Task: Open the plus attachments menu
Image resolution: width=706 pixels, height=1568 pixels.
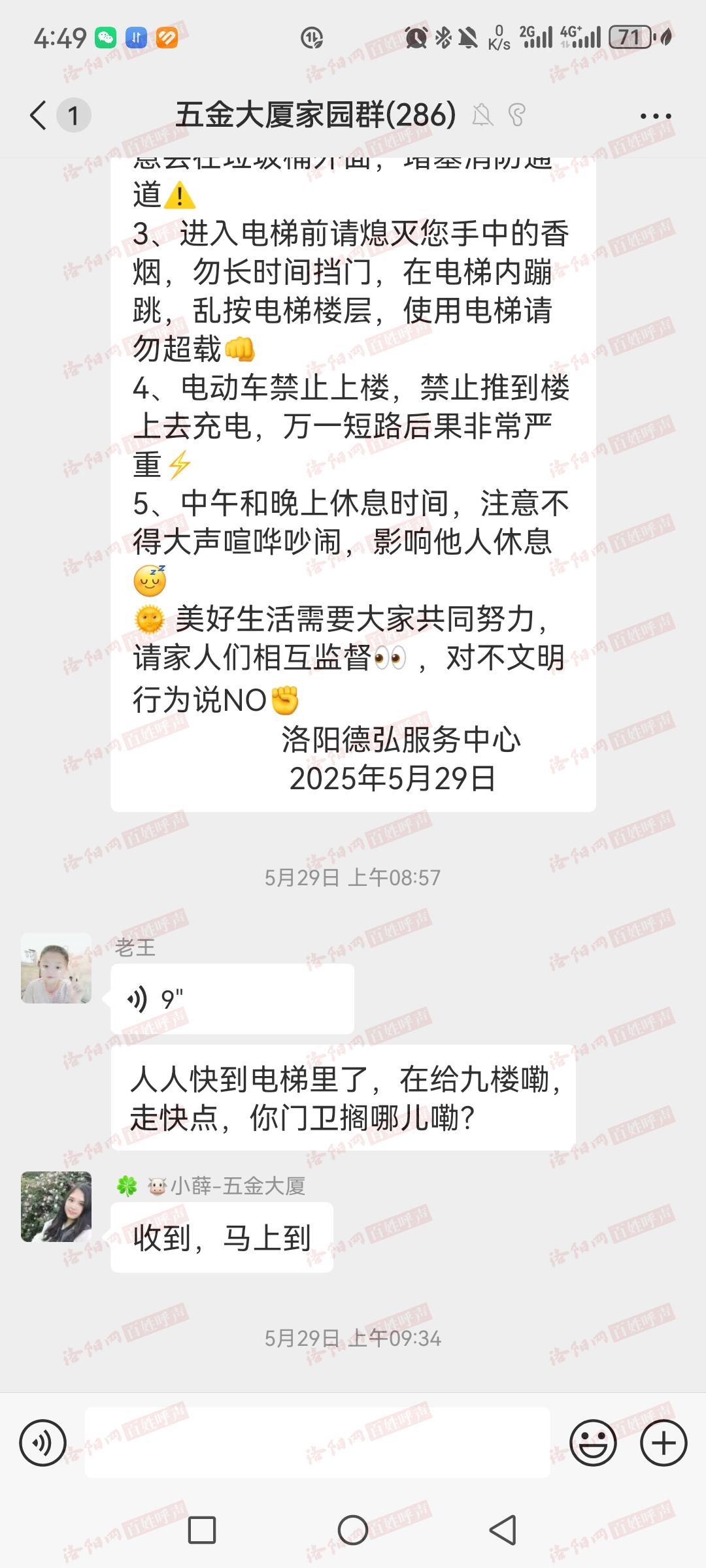Action: pos(664,1443)
